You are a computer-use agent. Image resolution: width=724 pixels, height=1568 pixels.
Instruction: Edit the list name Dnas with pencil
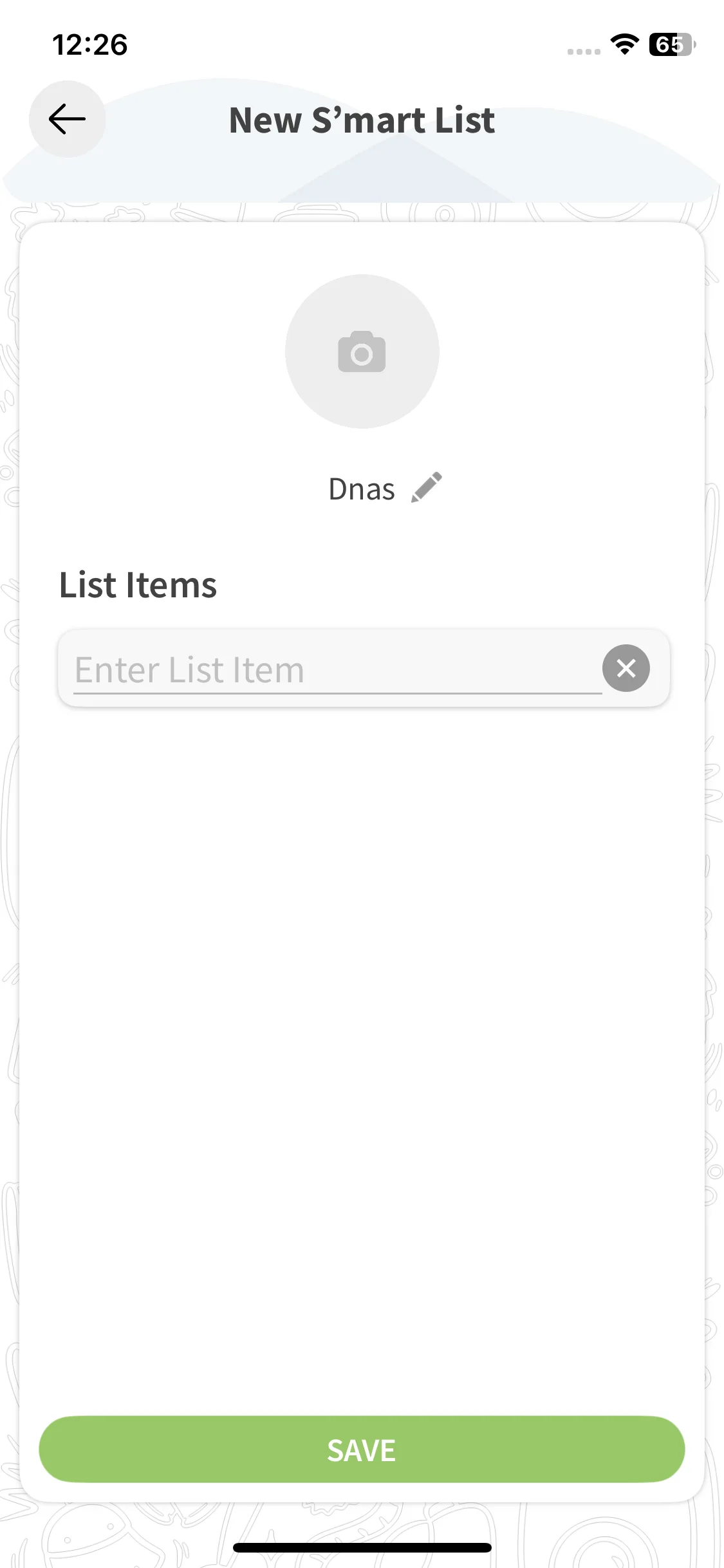coord(427,487)
